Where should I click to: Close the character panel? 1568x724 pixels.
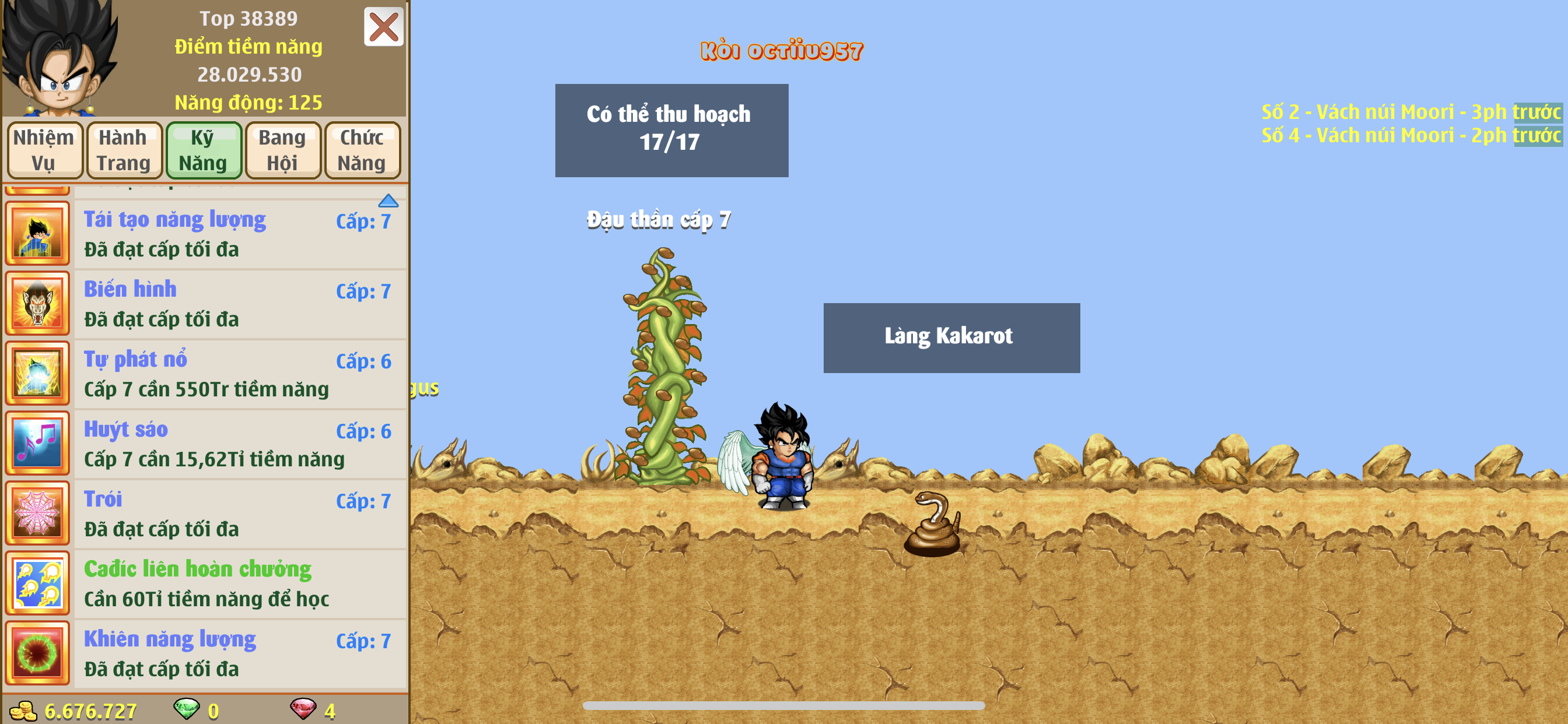[x=383, y=27]
